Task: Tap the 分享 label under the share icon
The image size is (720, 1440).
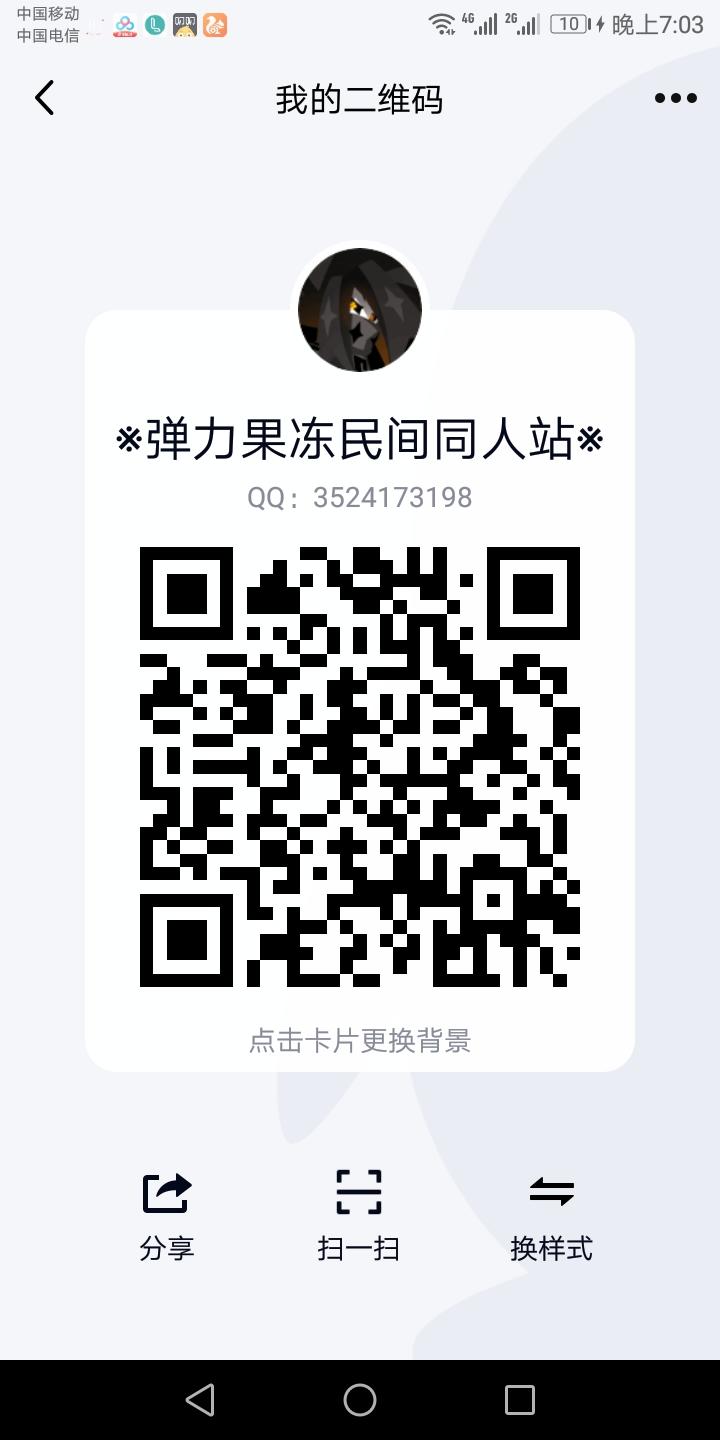Action: (x=166, y=1248)
